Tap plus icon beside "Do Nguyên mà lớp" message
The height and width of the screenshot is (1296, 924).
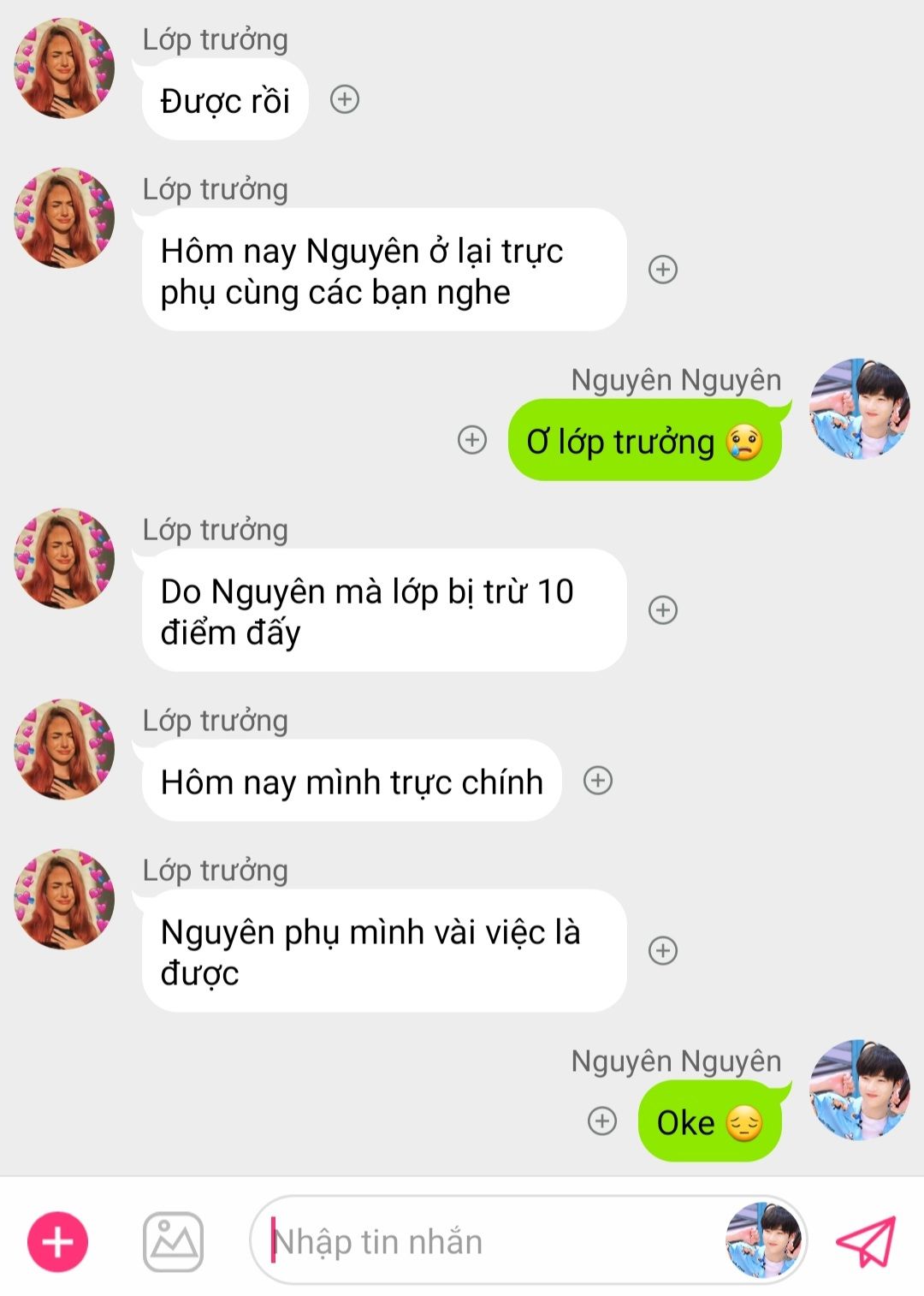663,610
